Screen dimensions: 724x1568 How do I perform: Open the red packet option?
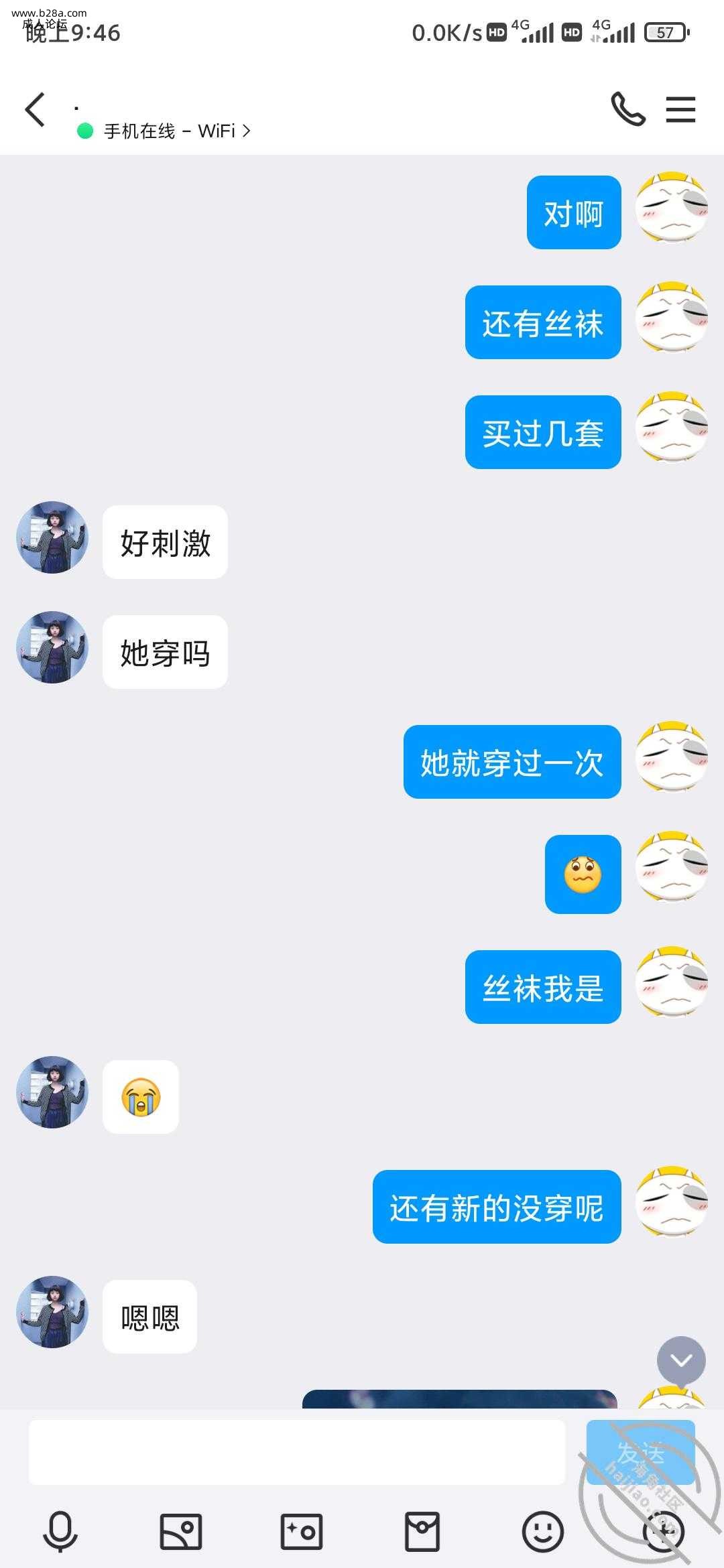[422, 1531]
